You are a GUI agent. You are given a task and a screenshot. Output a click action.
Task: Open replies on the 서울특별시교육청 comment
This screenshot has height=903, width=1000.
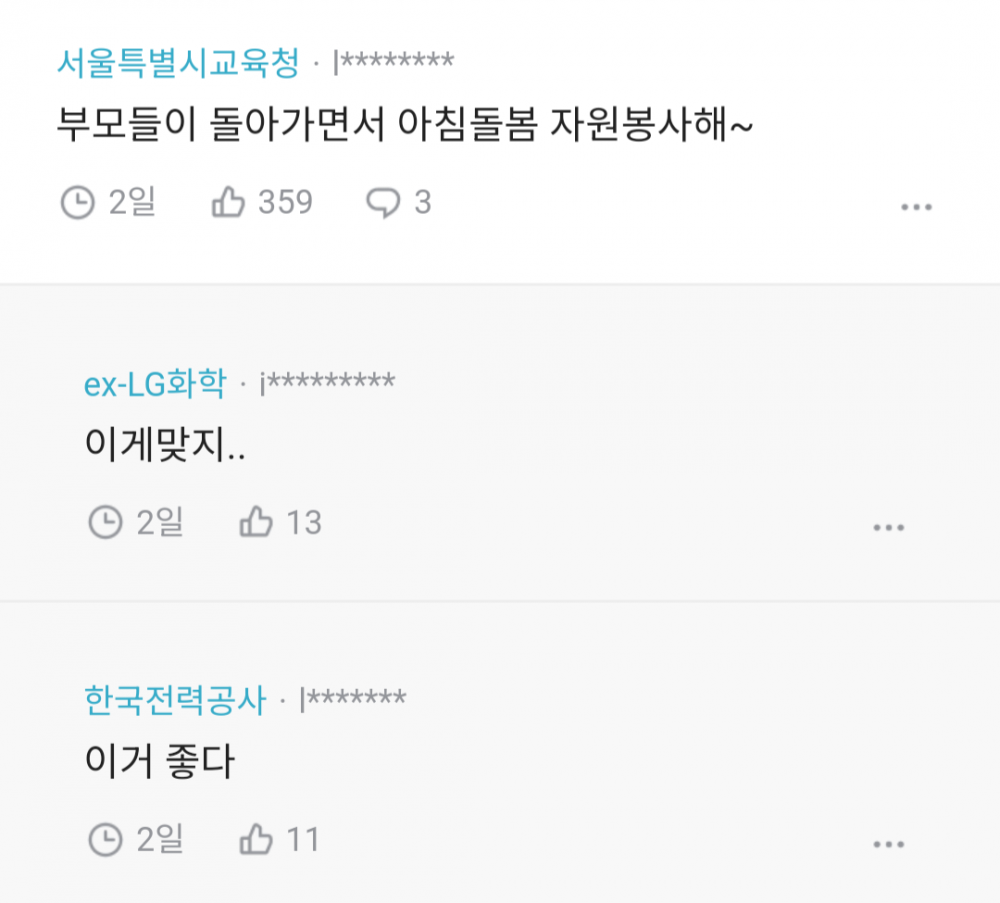(383, 203)
